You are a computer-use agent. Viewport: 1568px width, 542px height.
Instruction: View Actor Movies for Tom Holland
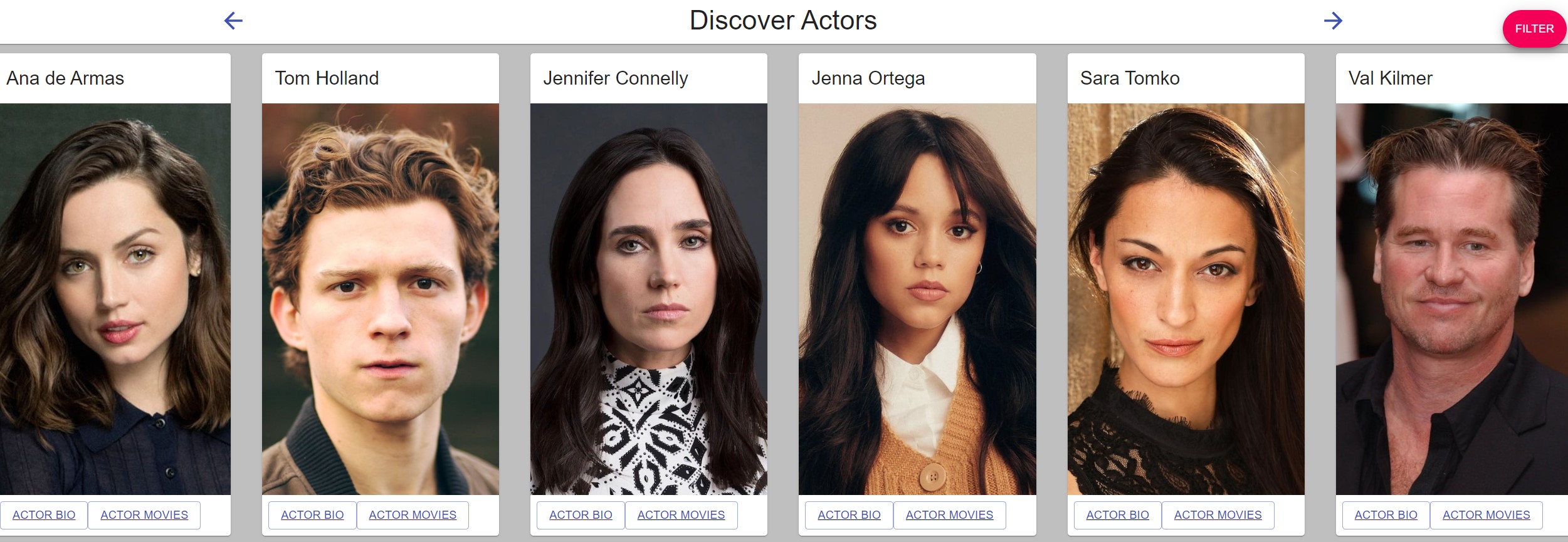(413, 515)
